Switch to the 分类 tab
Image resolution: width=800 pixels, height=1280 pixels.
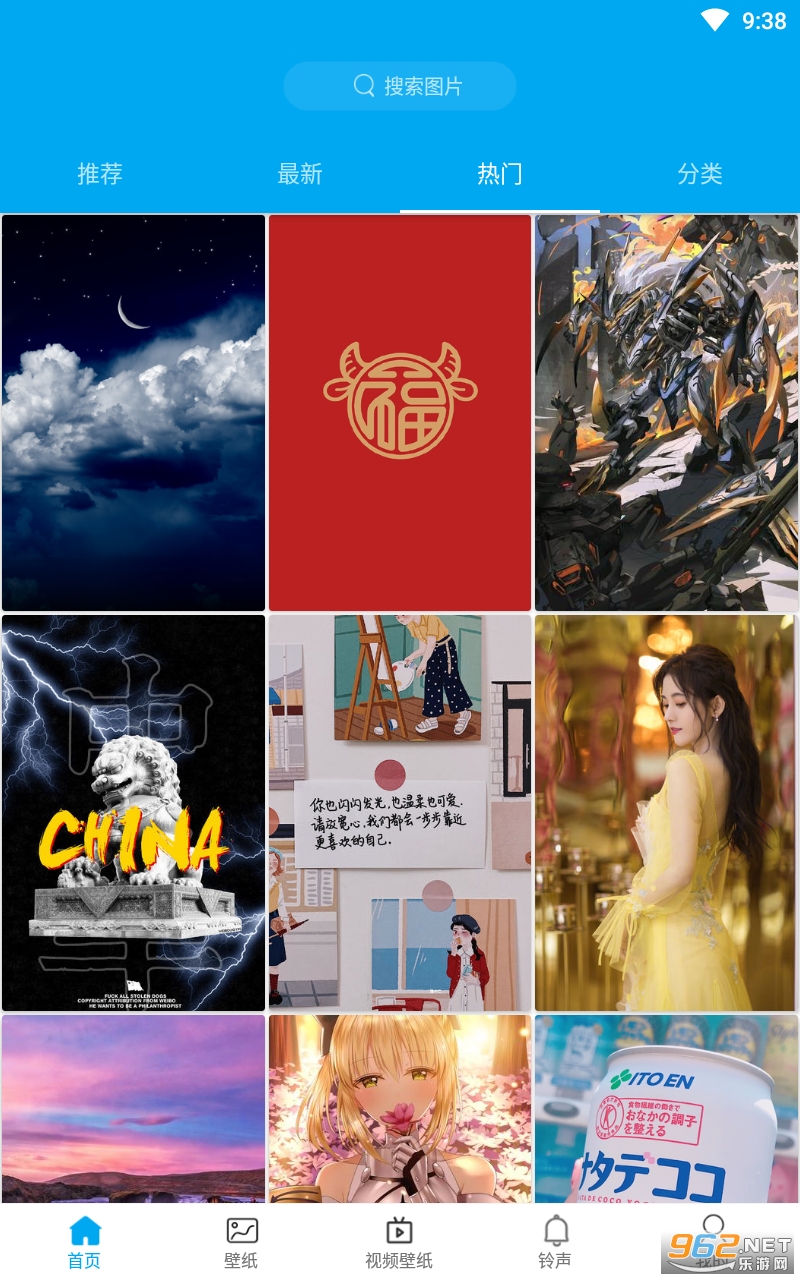tap(700, 174)
